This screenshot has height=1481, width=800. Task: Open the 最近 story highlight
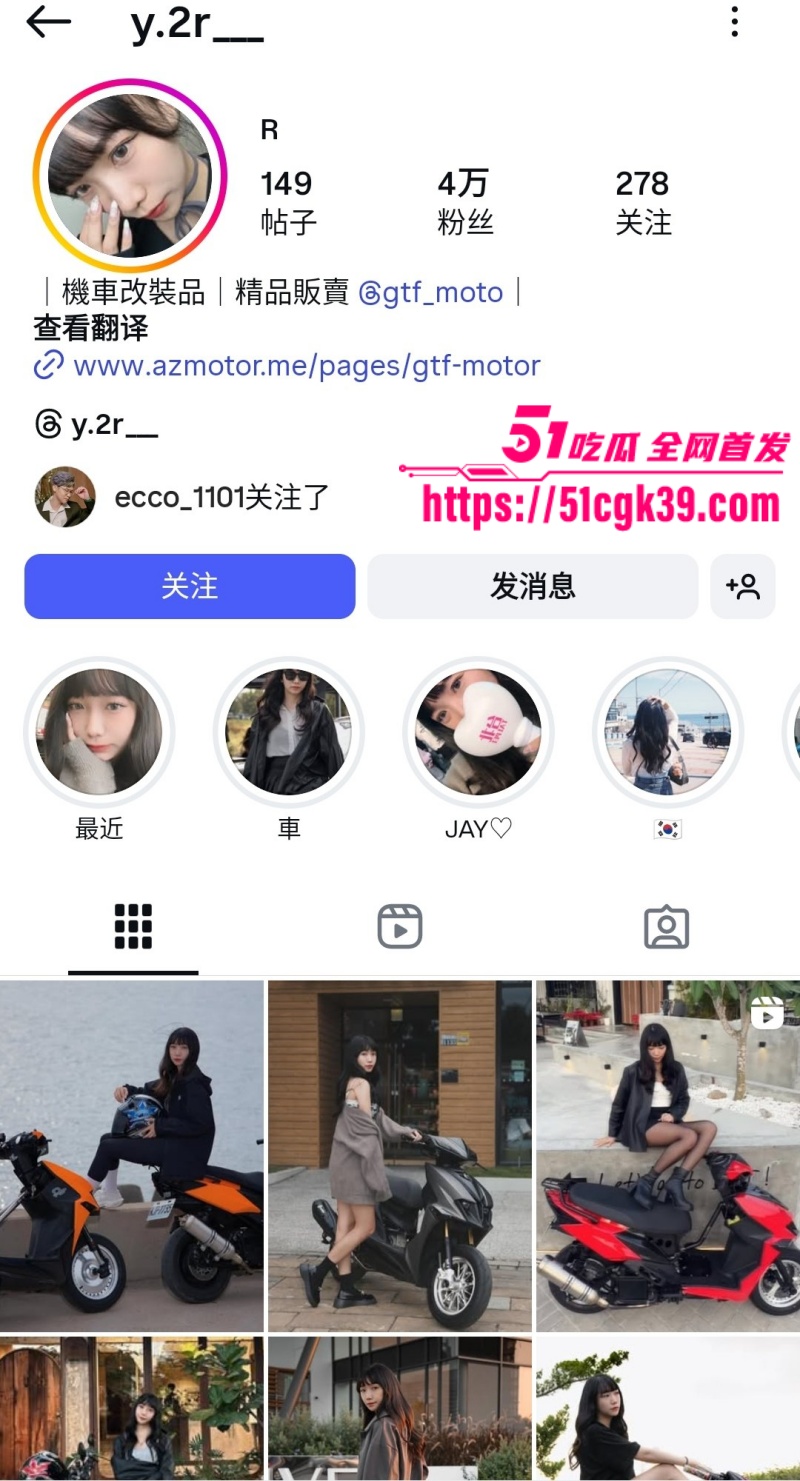click(x=99, y=732)
